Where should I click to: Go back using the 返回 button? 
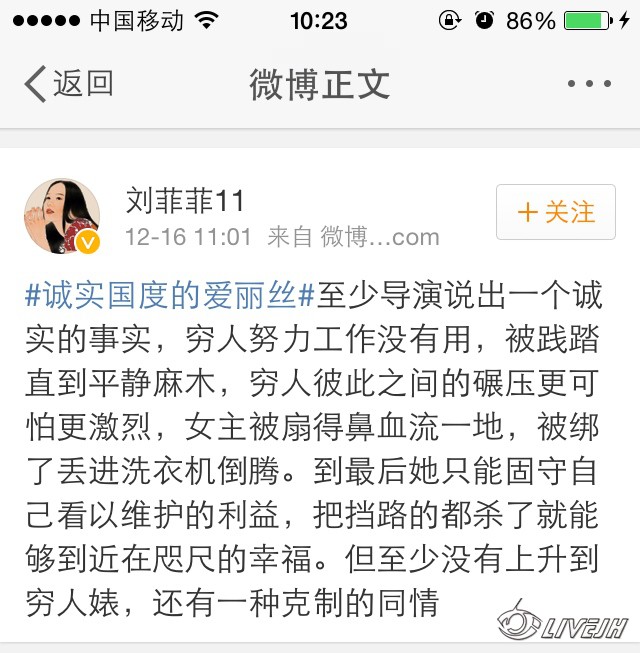coord(68,84)
